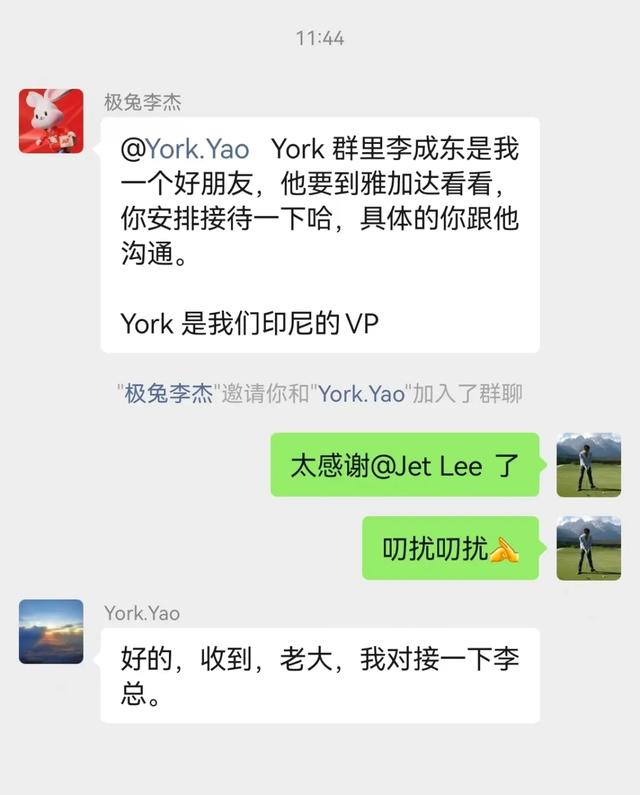View York.Yao's profile via the sunset avatar
The width and height of the screenshot is (640, 795).
pyautogui.click(x=51, y=632)
